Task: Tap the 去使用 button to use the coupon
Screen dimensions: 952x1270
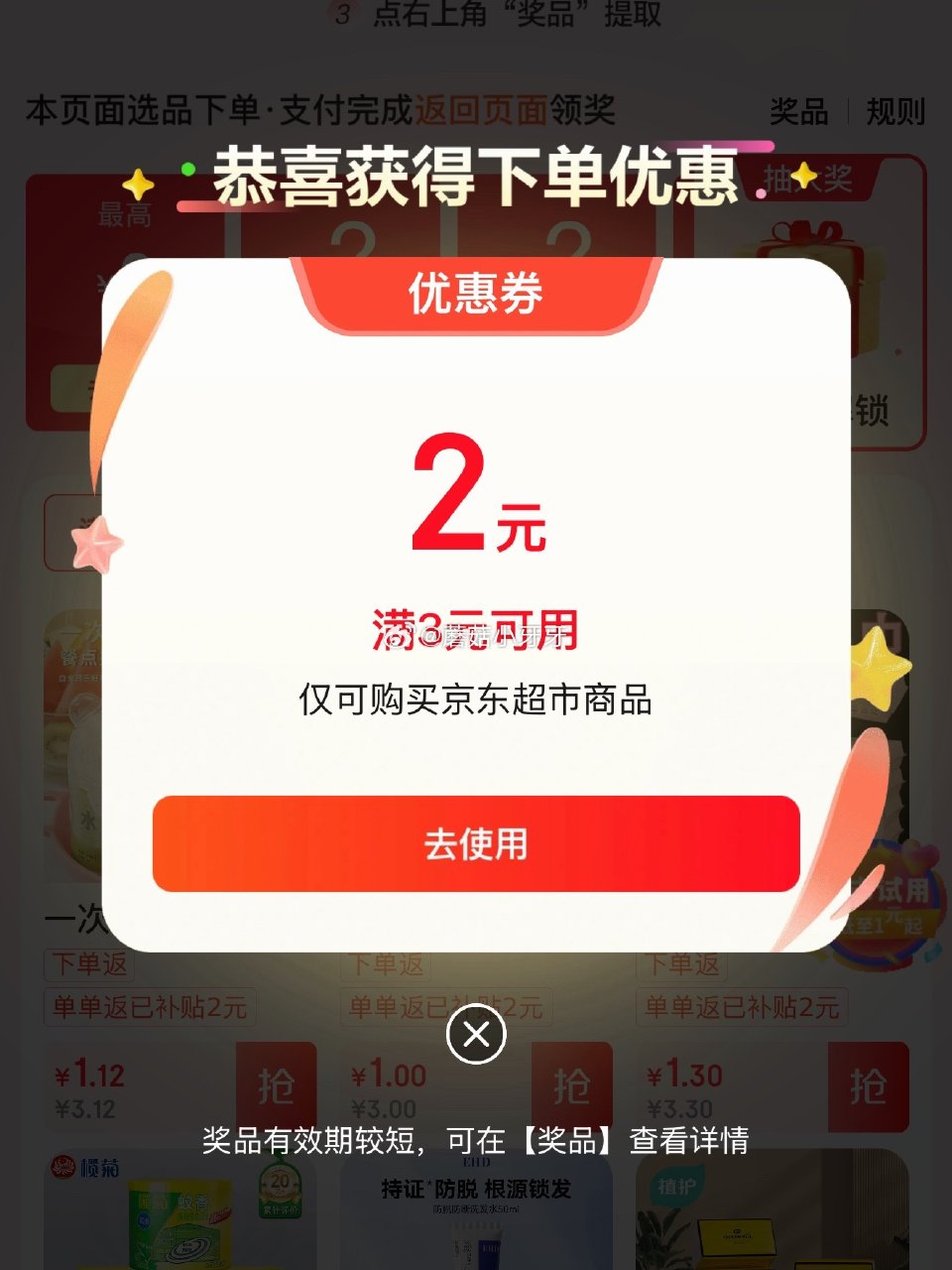Action: click(x=476, y=843)
